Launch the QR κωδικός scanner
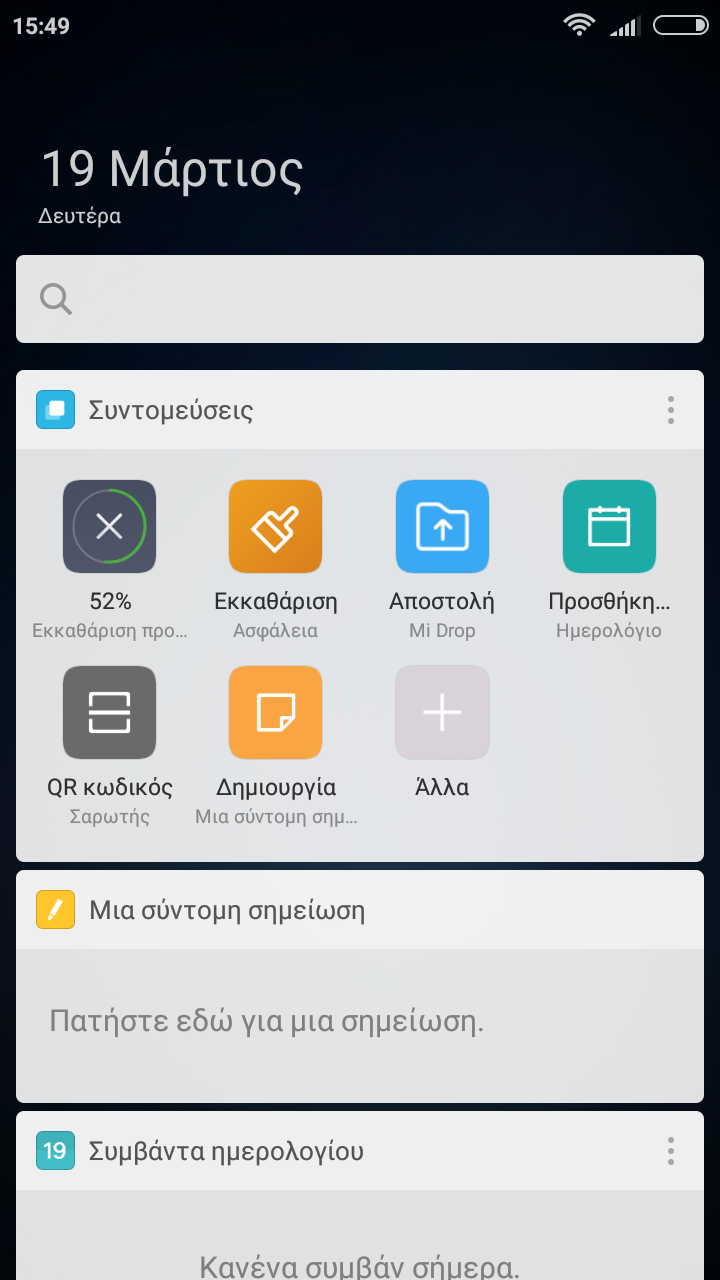Screen dimensions: 720x1280 click(x=109, y=713)
